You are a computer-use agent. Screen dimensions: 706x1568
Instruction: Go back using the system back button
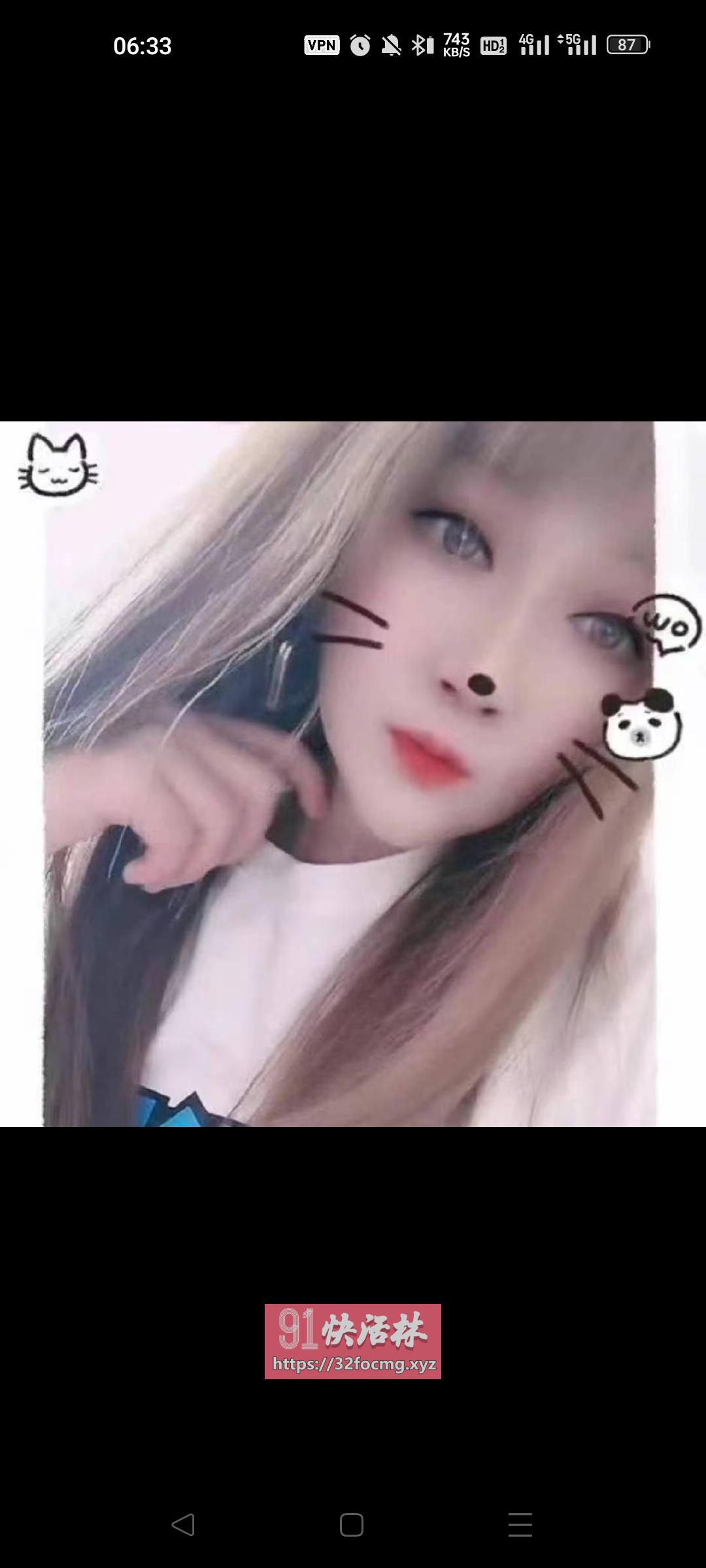tap(183, 1525)
